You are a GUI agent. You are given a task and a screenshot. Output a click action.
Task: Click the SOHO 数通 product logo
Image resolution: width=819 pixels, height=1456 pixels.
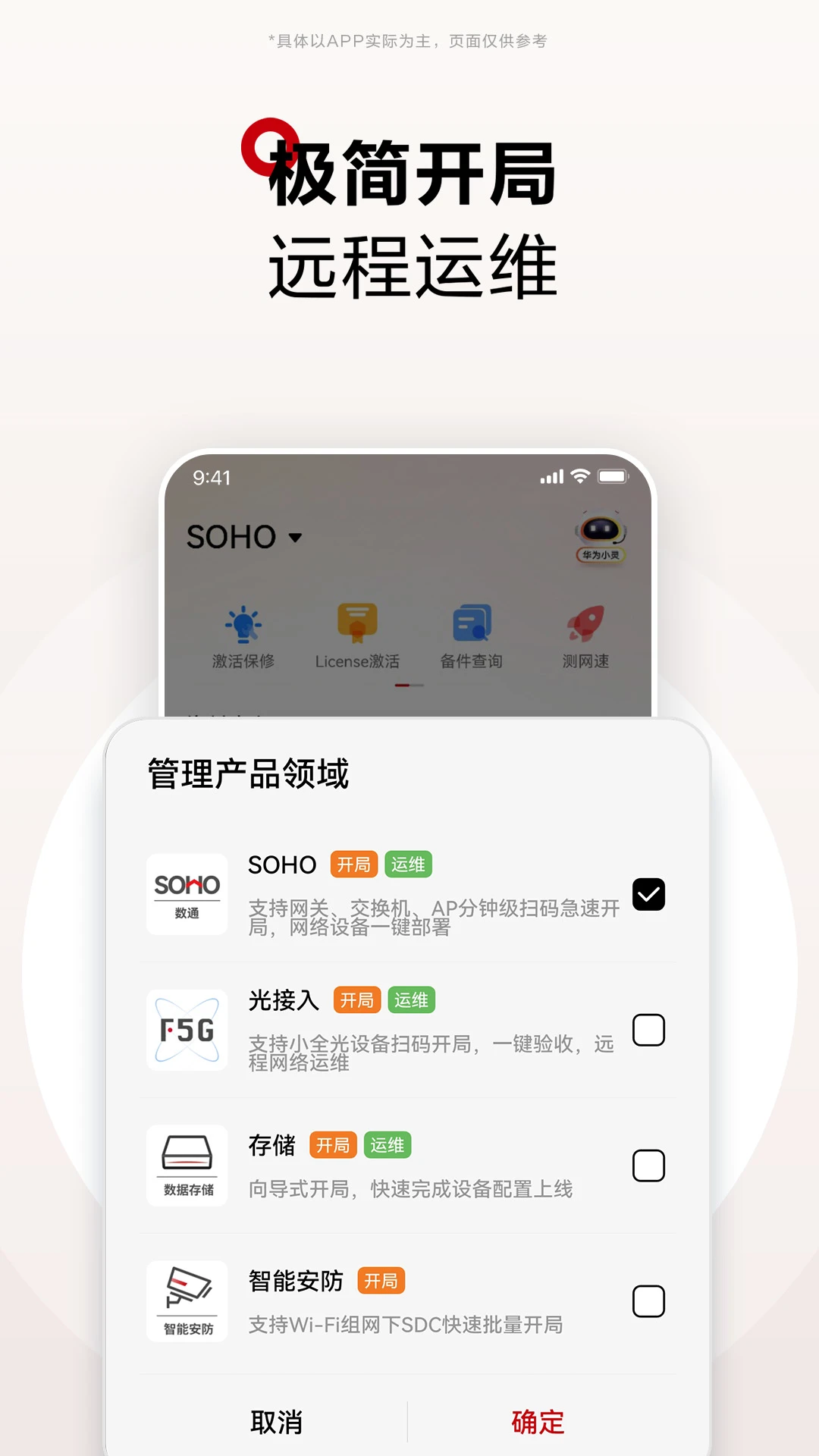point(187,895)
